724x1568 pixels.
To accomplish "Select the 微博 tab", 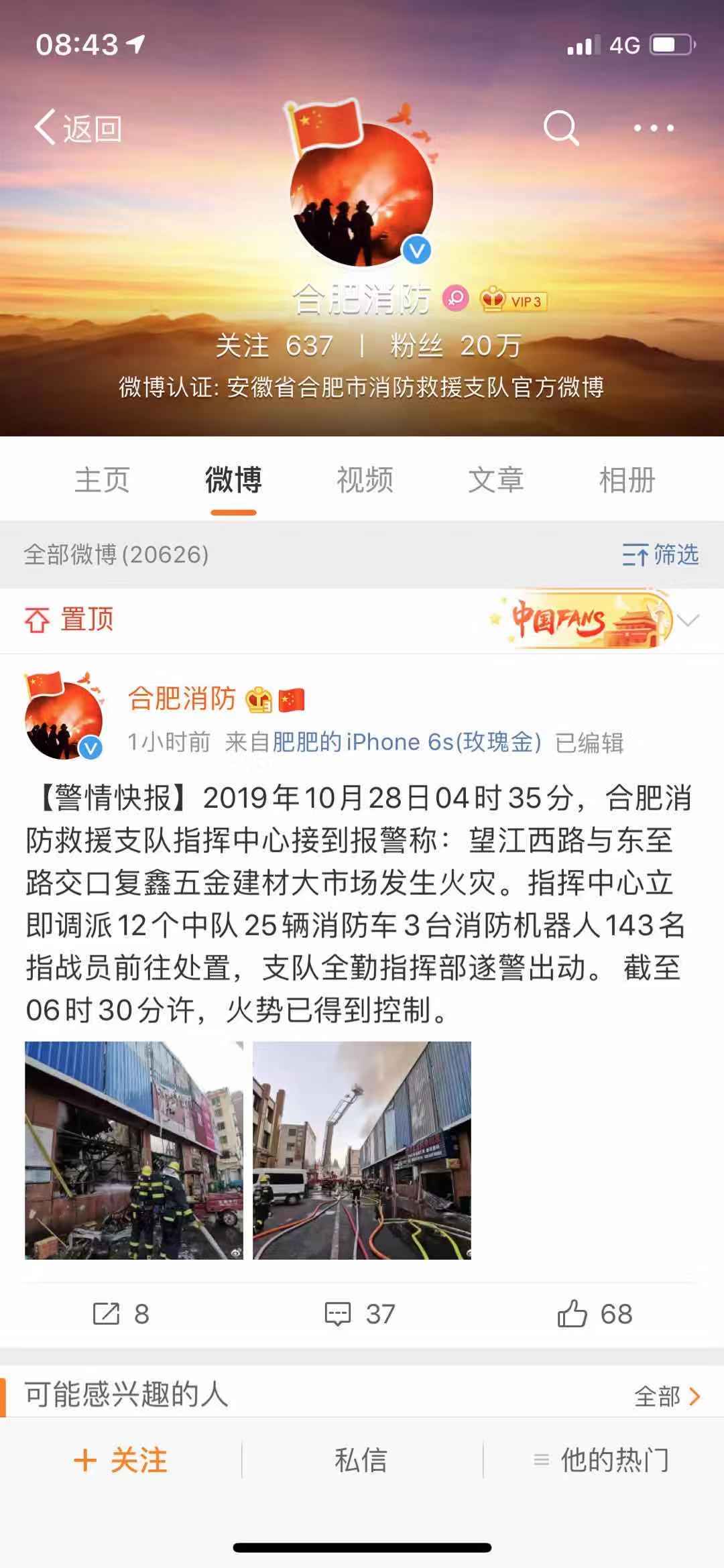I will point(233,480).
